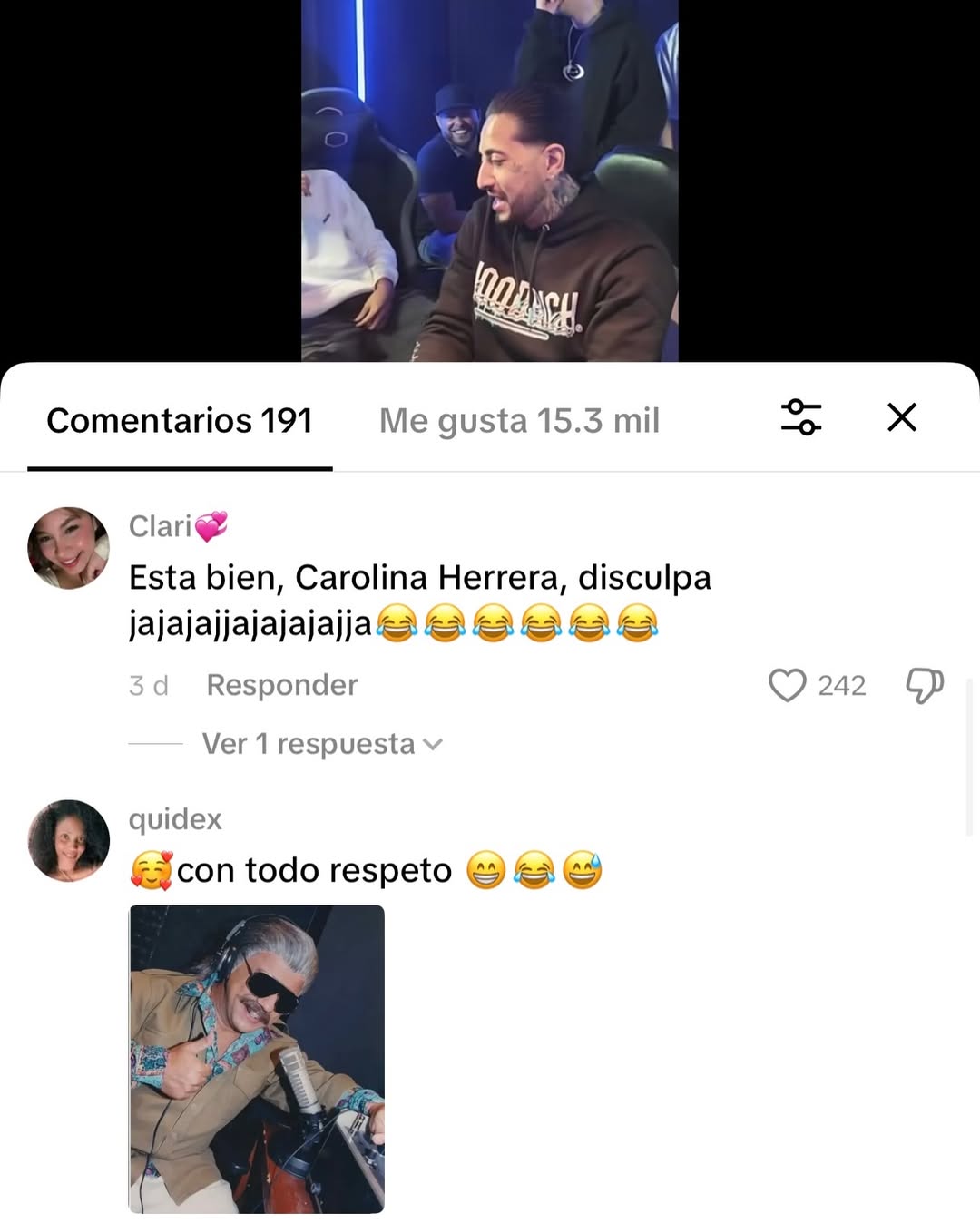Viewport: 980px width, 1223px height.
Task: Like Clari's Carolina Herrera comment
Action: (x=788, y=685)
